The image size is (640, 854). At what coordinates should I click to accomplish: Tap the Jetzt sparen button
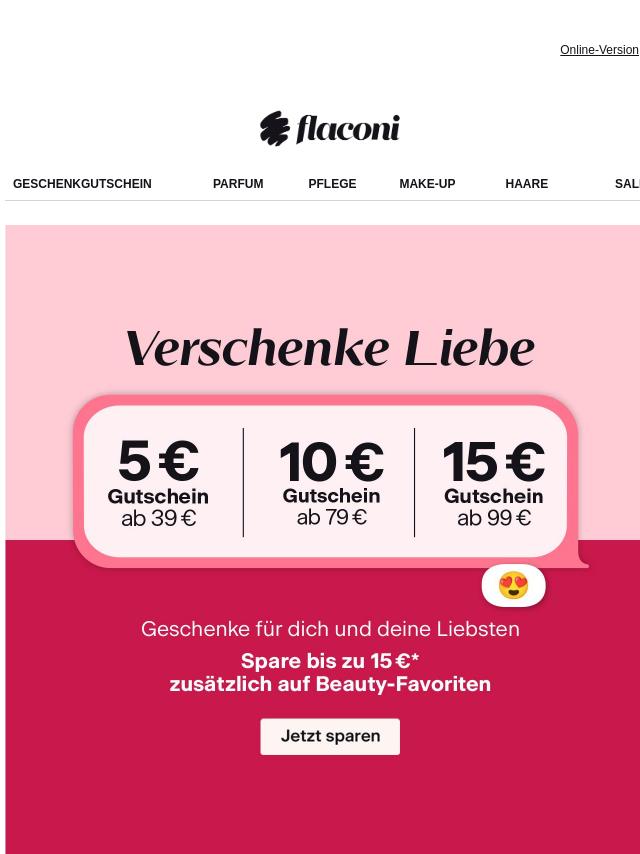pyautogui.click(x=330, y=736)
